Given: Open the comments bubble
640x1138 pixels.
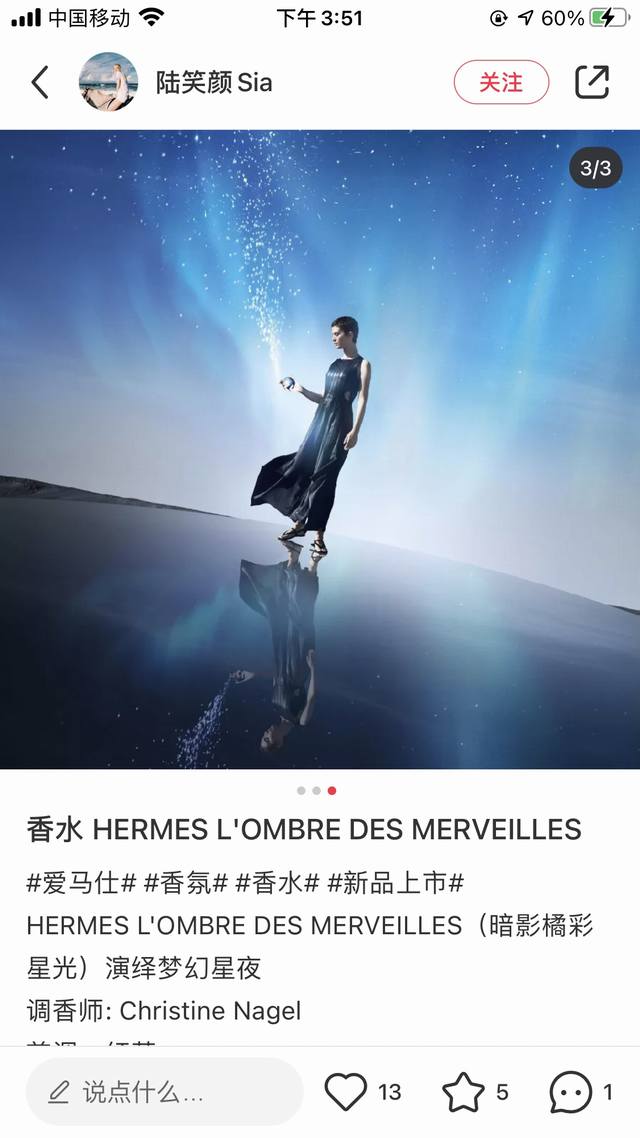Looking at the screenshot, I should point(571,1092).
